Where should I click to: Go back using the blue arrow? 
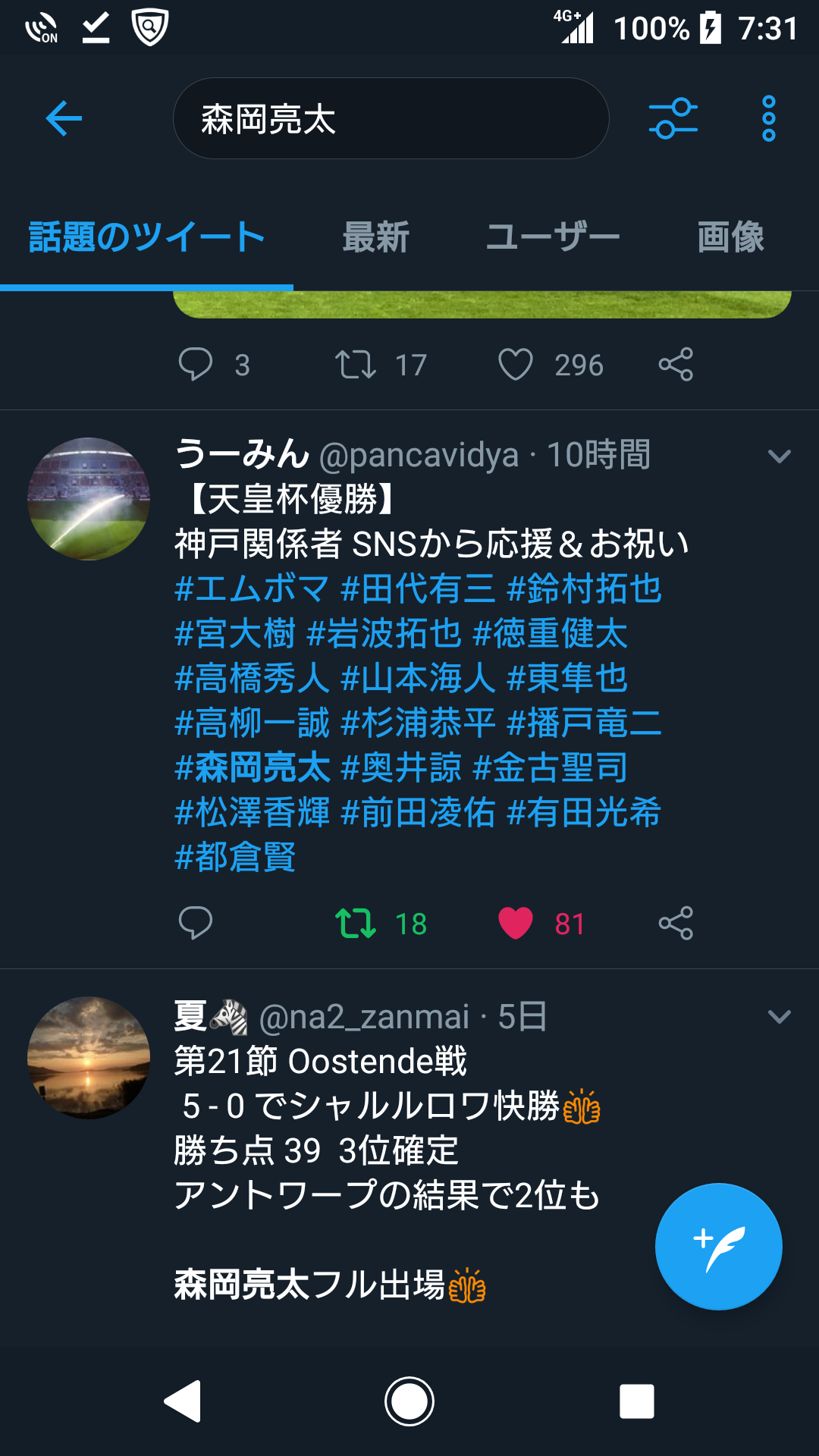64,118
